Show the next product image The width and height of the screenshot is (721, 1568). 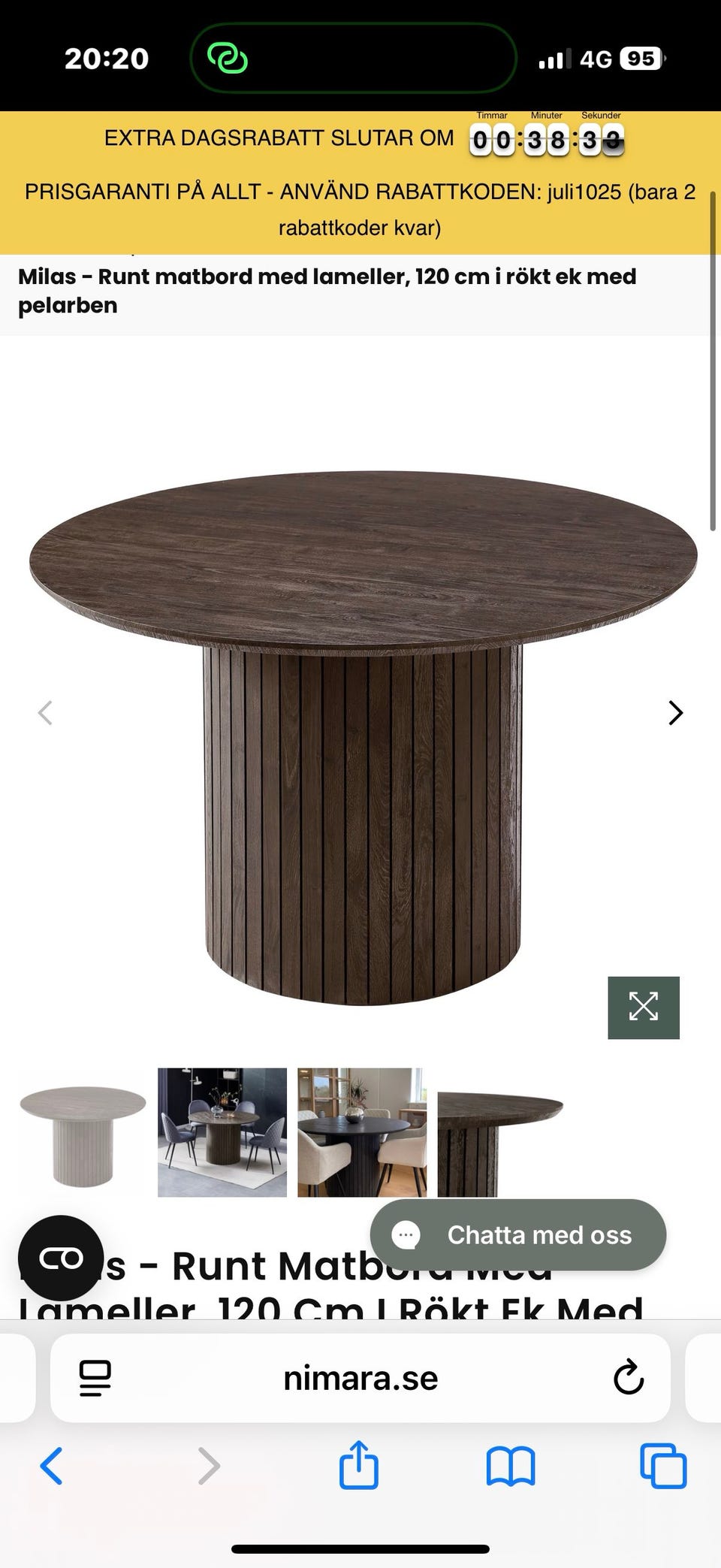click(x=675, y=713)
